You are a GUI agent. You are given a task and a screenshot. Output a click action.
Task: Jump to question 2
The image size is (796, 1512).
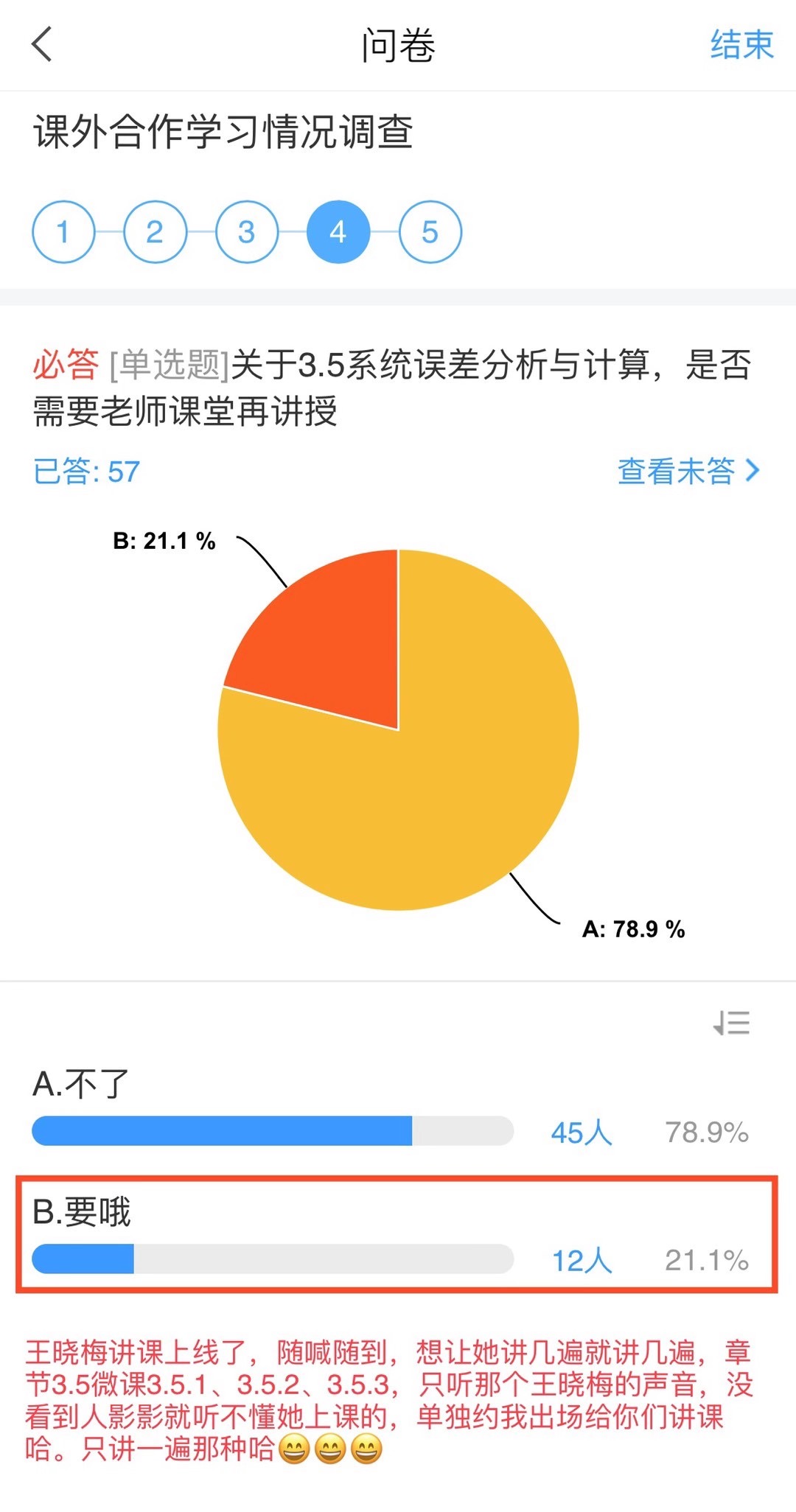point(155,232)
